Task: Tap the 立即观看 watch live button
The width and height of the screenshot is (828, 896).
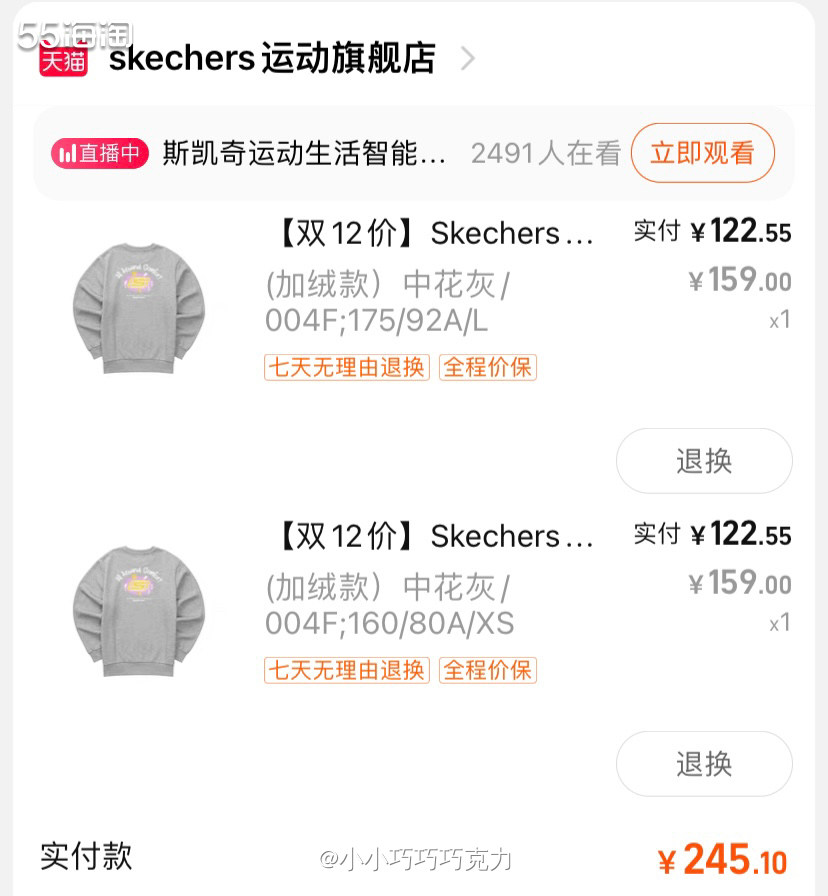Action: pos(702,153)
